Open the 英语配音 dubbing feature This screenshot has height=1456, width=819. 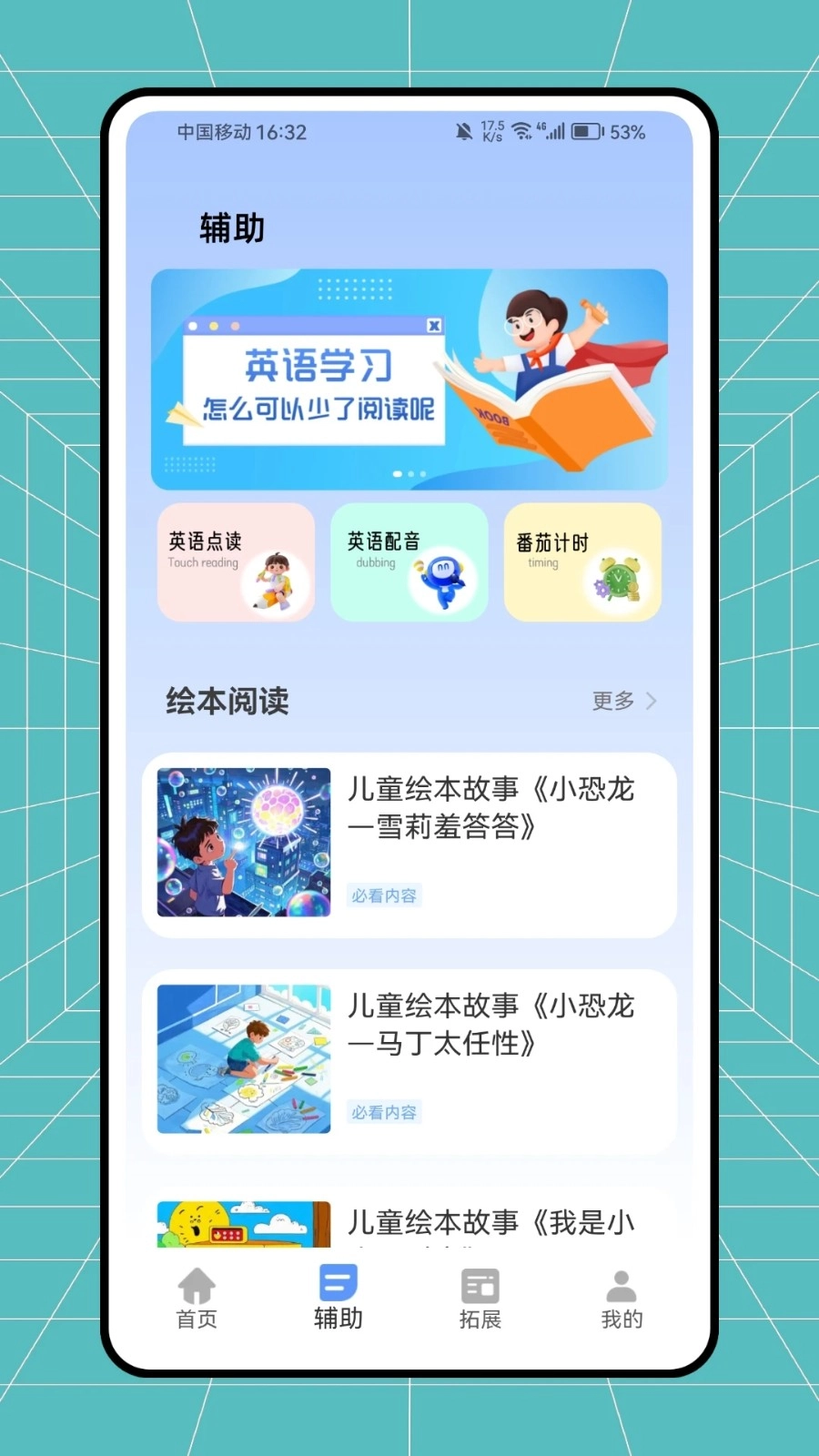click(409, 562)
